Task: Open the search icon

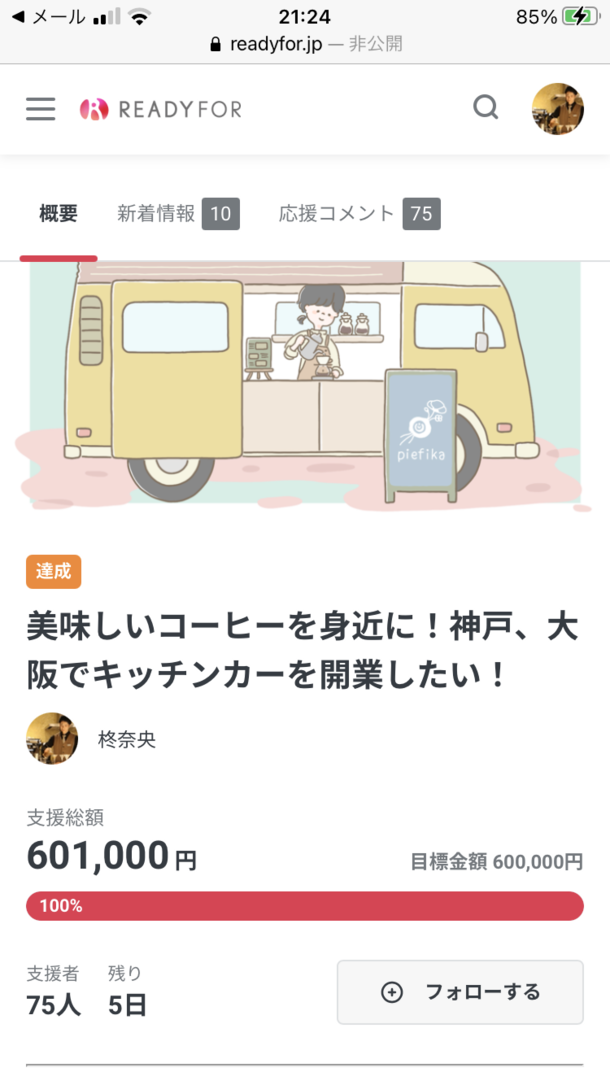Action: tap(486, 107)
